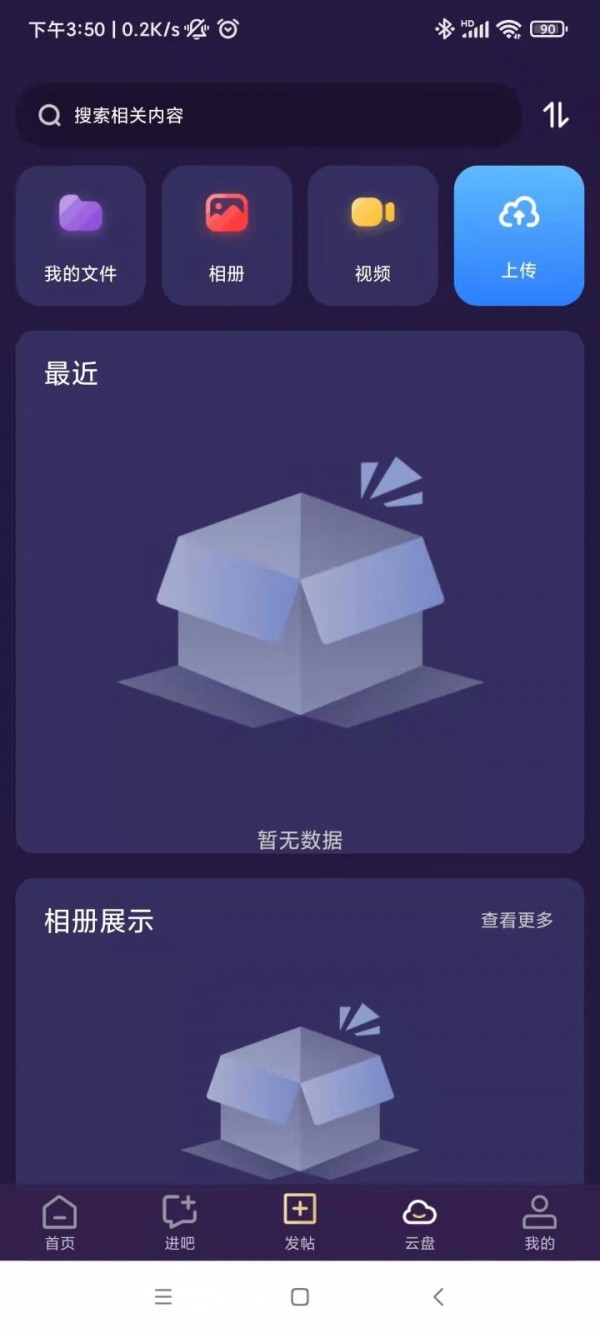Select the 云盘 tab
This screenshot has height=1333, width=600.
pos(420,1223)
